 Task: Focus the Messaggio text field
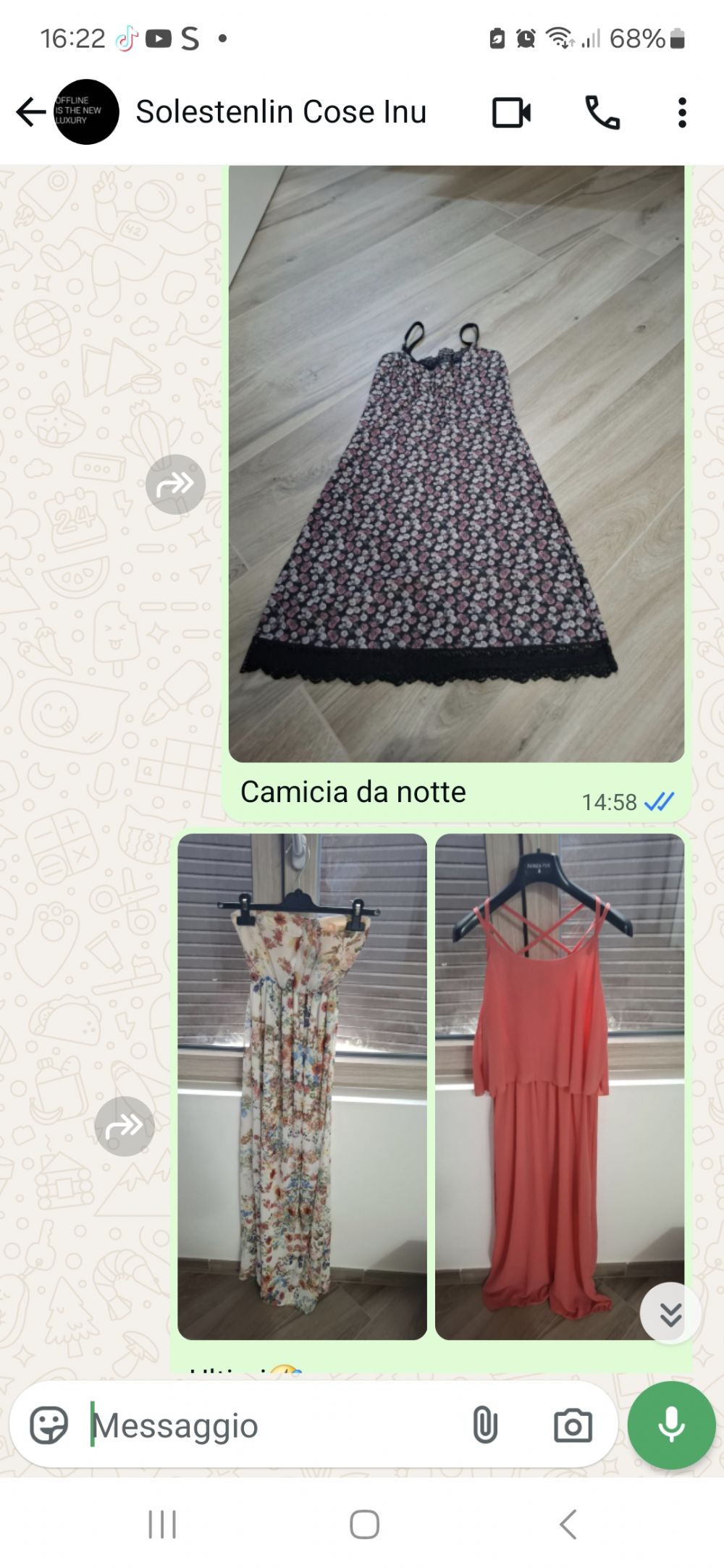[275, 1425]
